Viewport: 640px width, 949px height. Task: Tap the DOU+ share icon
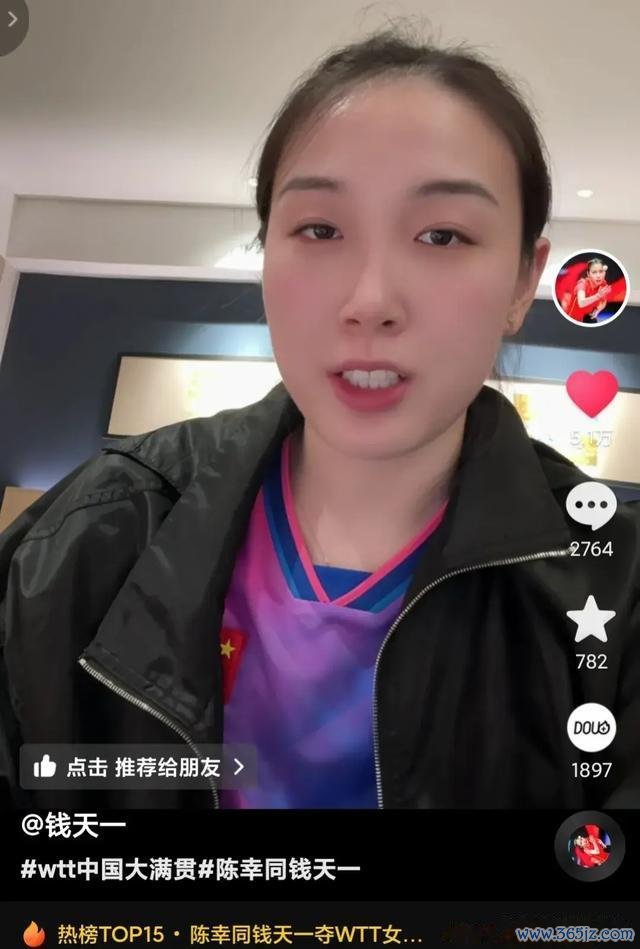point(591,728)
